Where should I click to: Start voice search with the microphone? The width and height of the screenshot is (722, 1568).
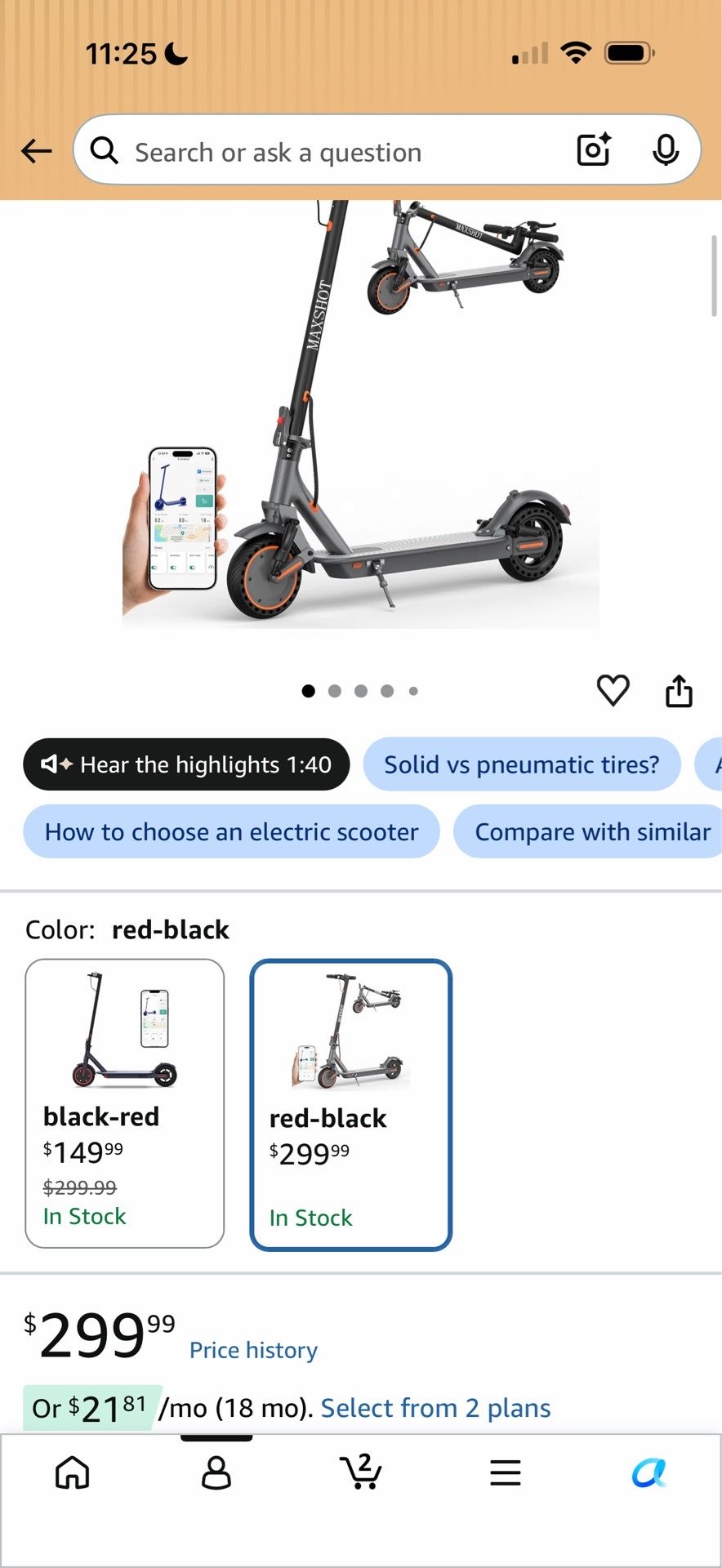666,149
